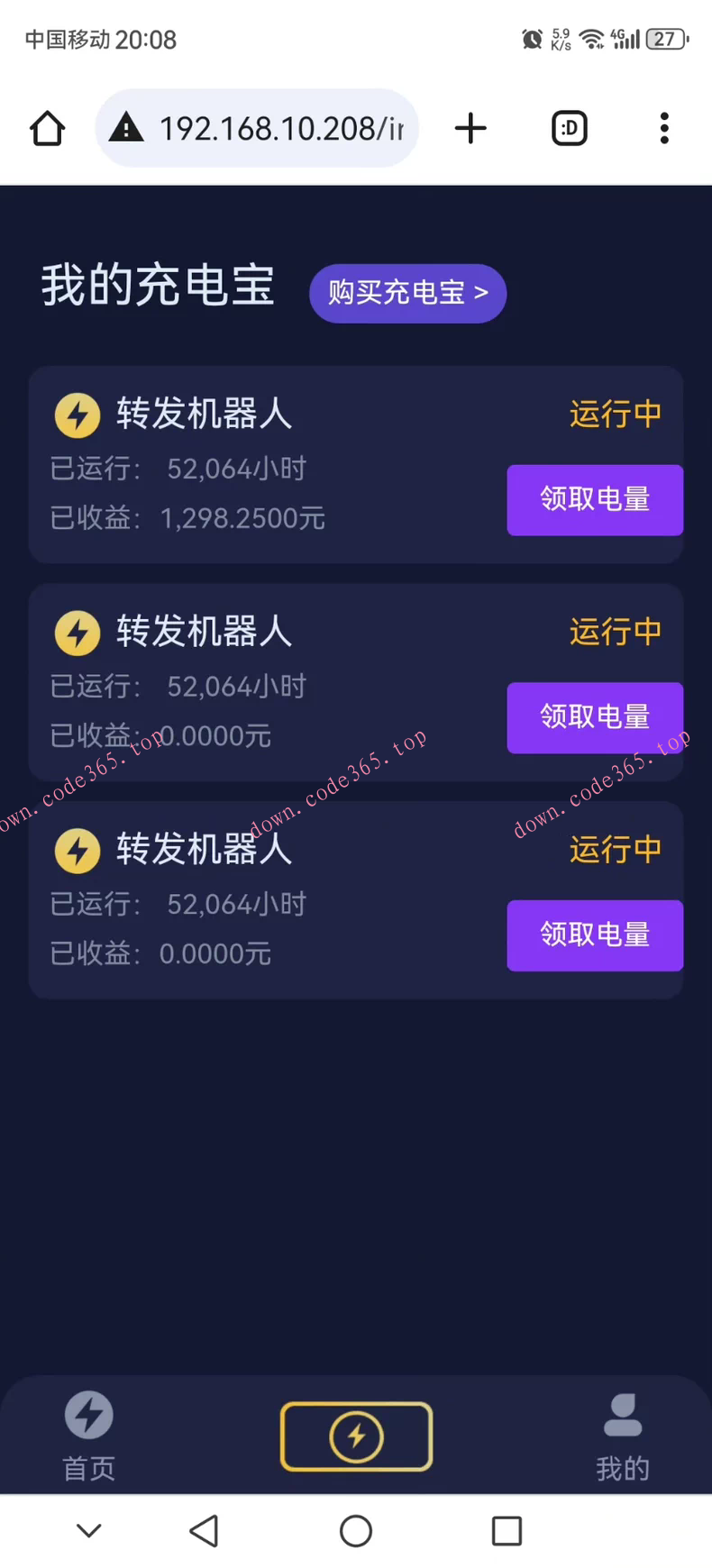Tap the 运行中 status on the top card
The height and width of the screenshot is (1568, 712).
(x=616, y=414)
